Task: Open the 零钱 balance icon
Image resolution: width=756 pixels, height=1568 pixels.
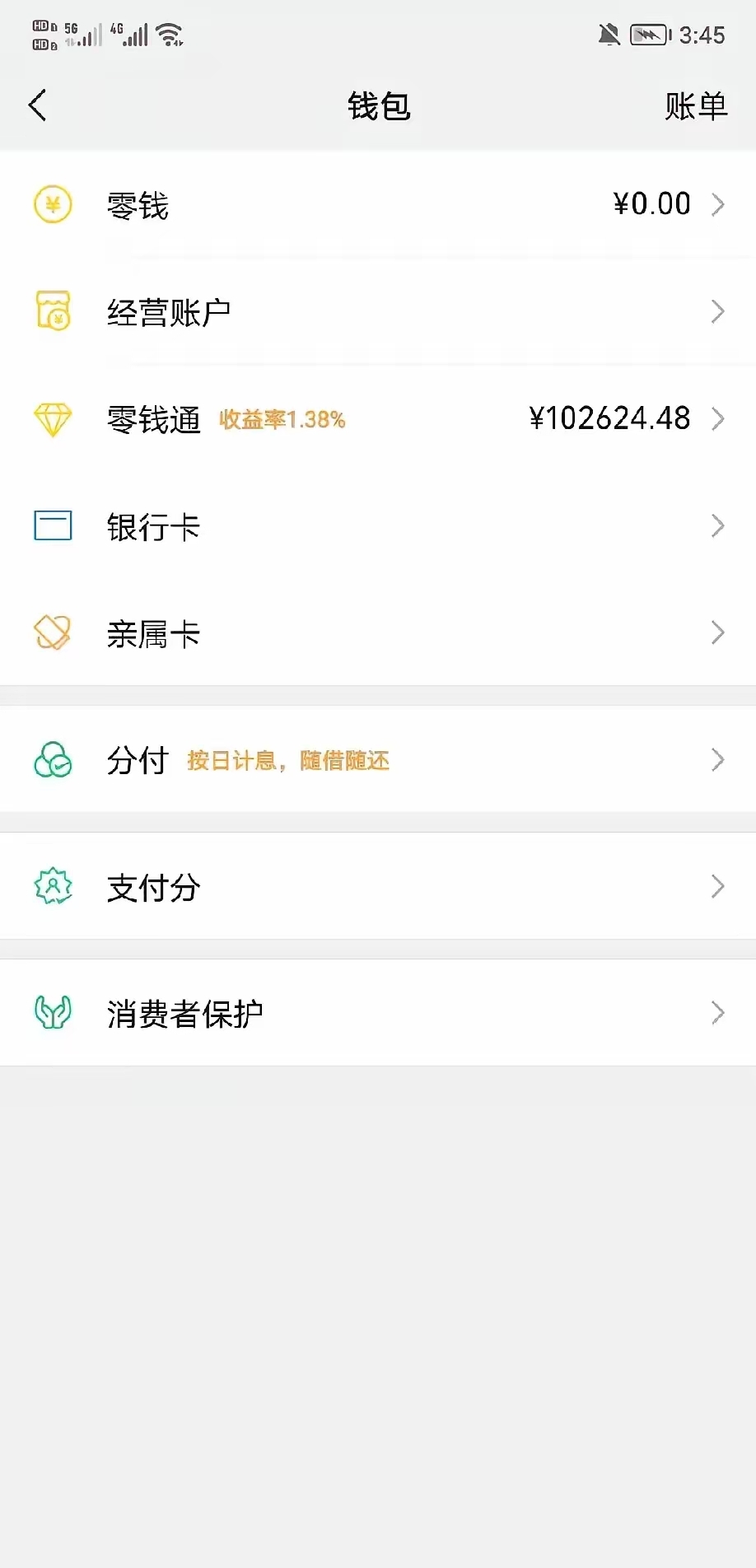Action: click(x=53, y=203)
